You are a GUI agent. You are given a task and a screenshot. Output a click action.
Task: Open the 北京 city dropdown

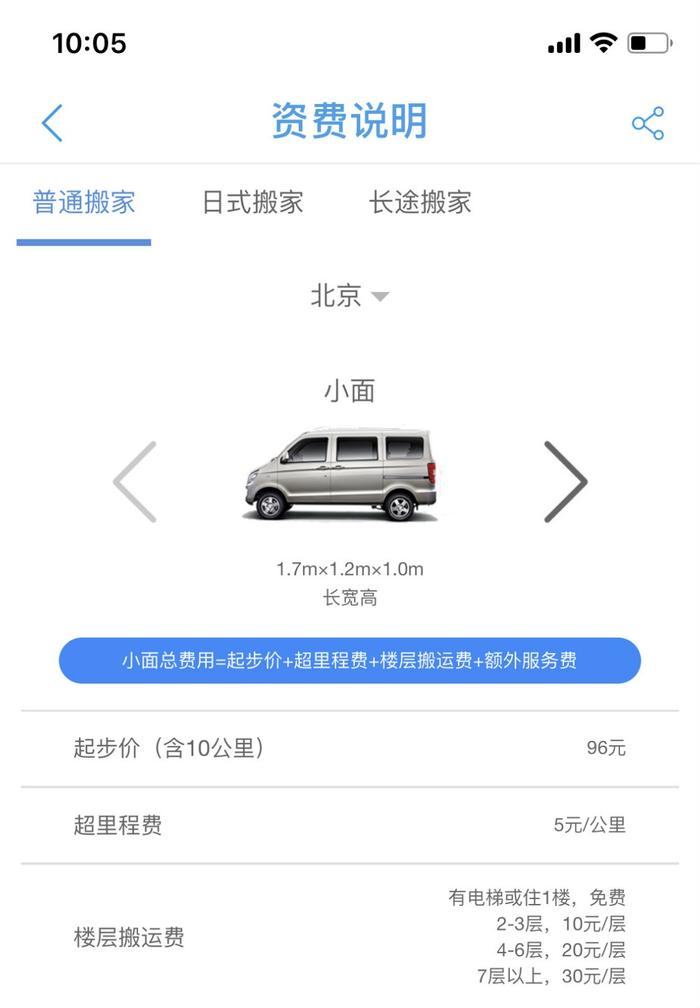[x=349, y=296]
